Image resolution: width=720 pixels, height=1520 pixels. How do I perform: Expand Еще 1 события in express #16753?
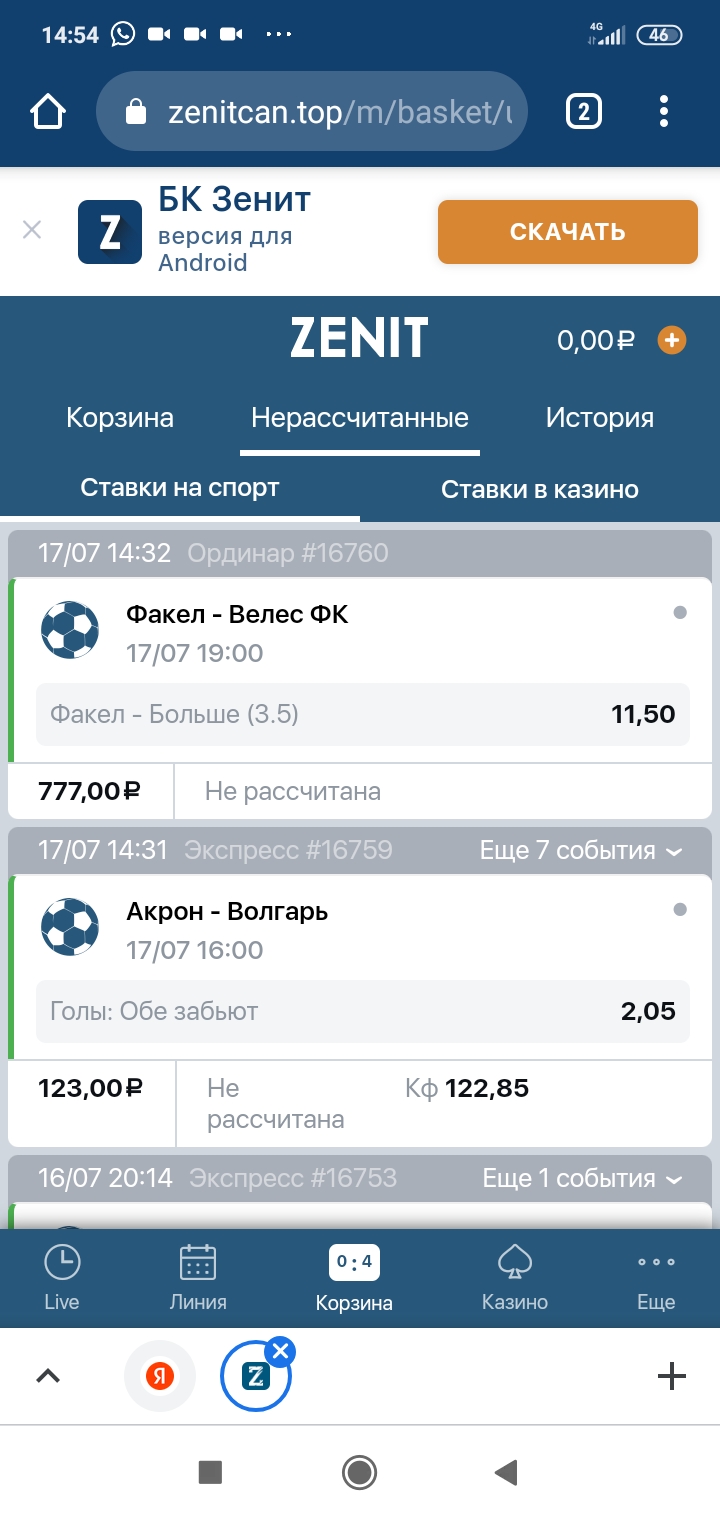(582, 1179)
